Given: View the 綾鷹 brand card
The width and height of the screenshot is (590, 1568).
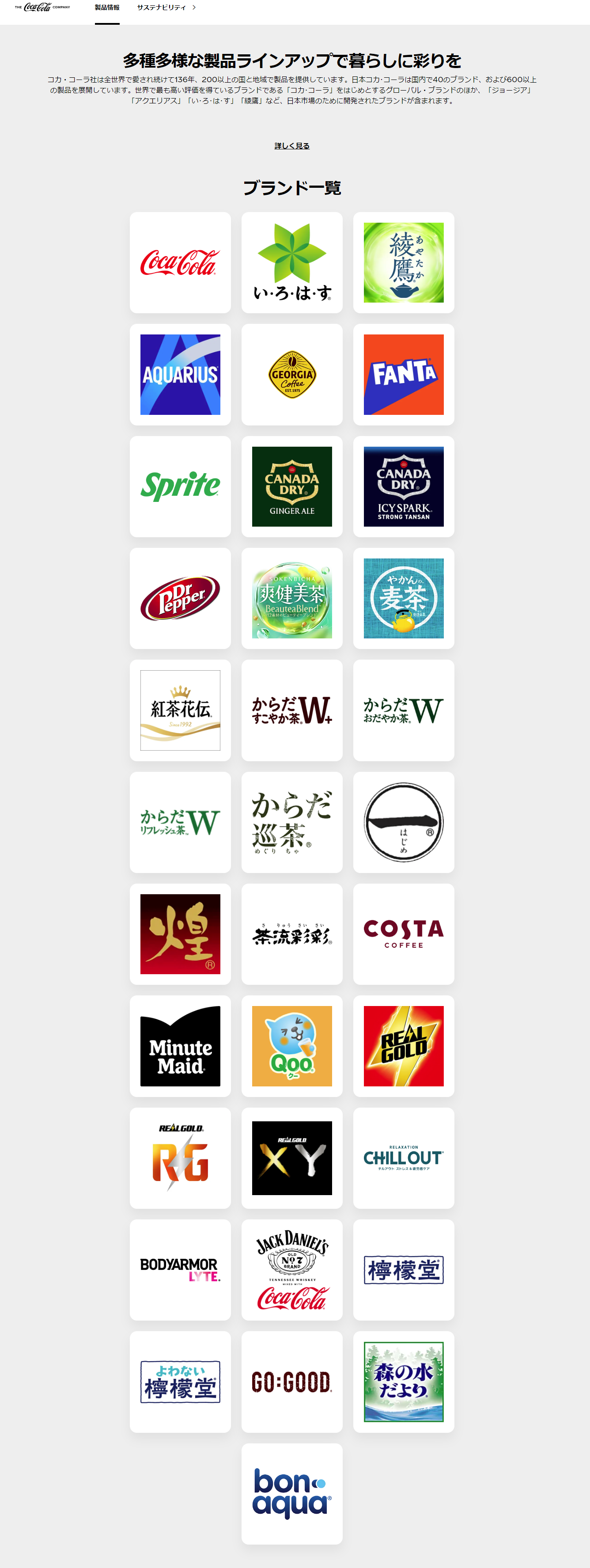Looking at the screenshot, I should click(x=403, y=262).
